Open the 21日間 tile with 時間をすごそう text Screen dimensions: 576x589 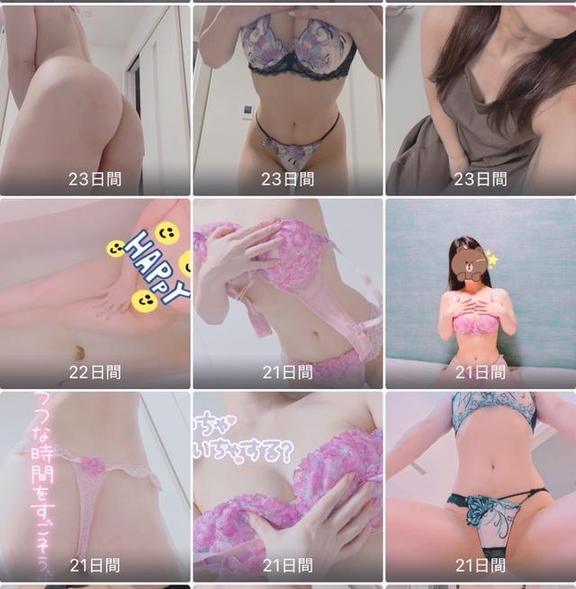tap(95, 487)
